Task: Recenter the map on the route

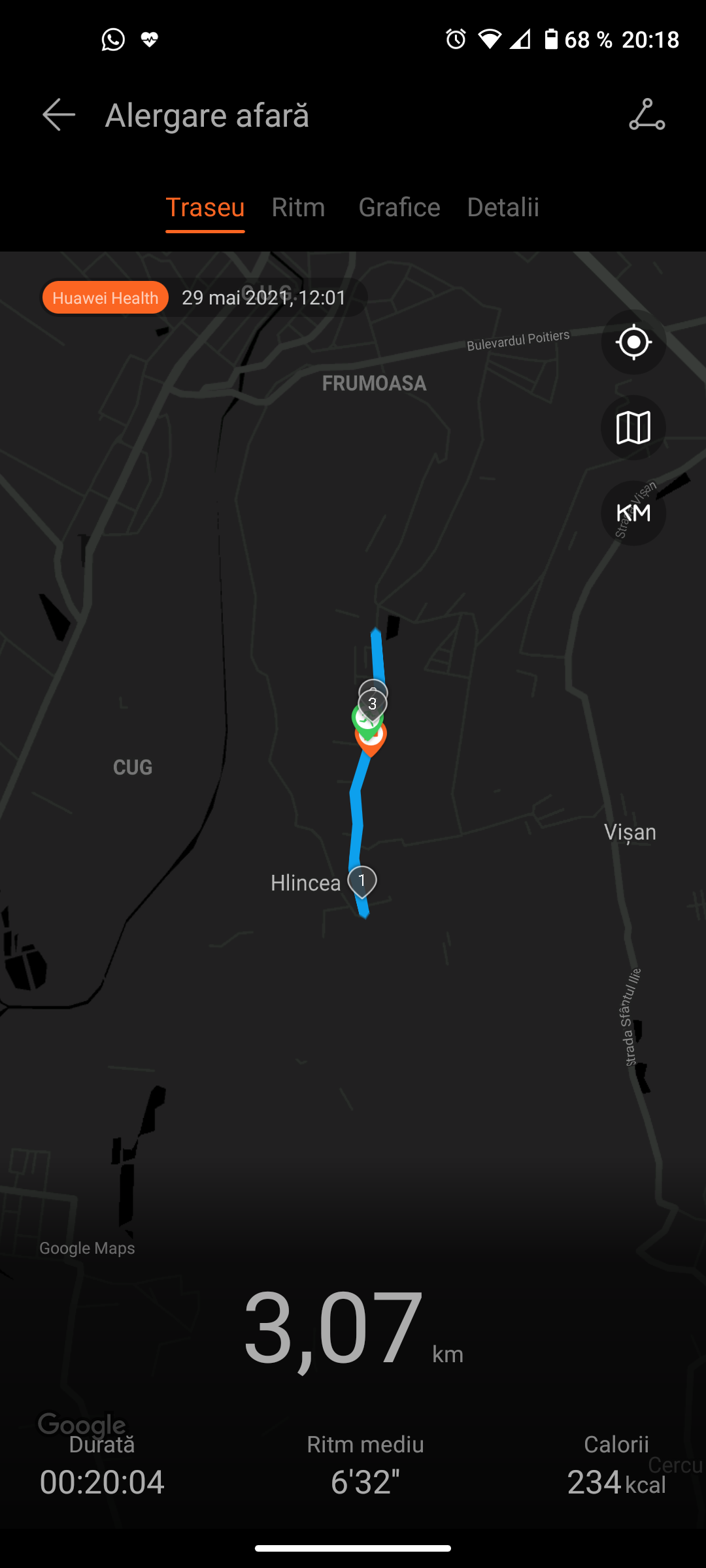Action: [x=633, y=342]
